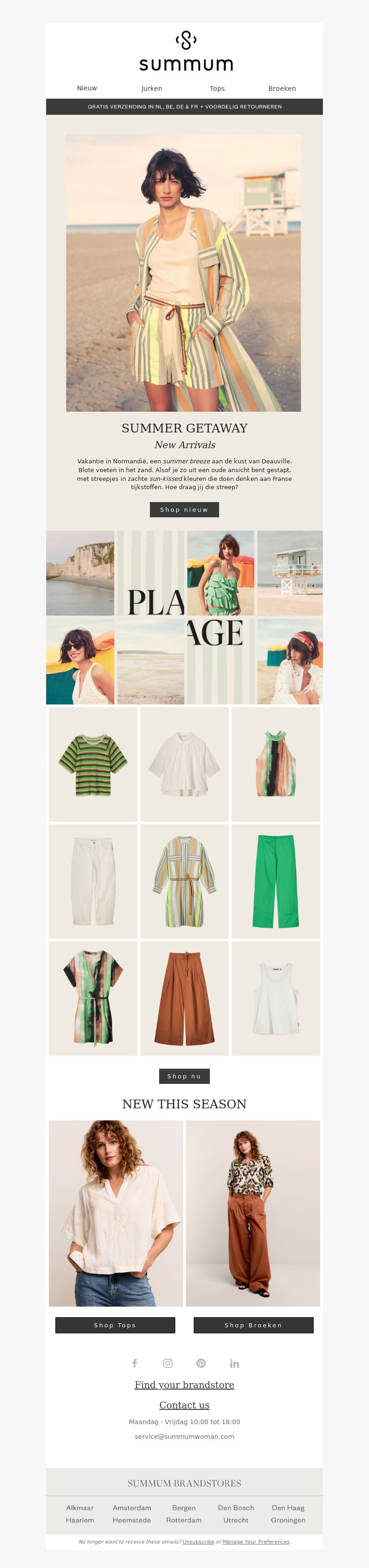Open the Tops category link

coord(217,88)
